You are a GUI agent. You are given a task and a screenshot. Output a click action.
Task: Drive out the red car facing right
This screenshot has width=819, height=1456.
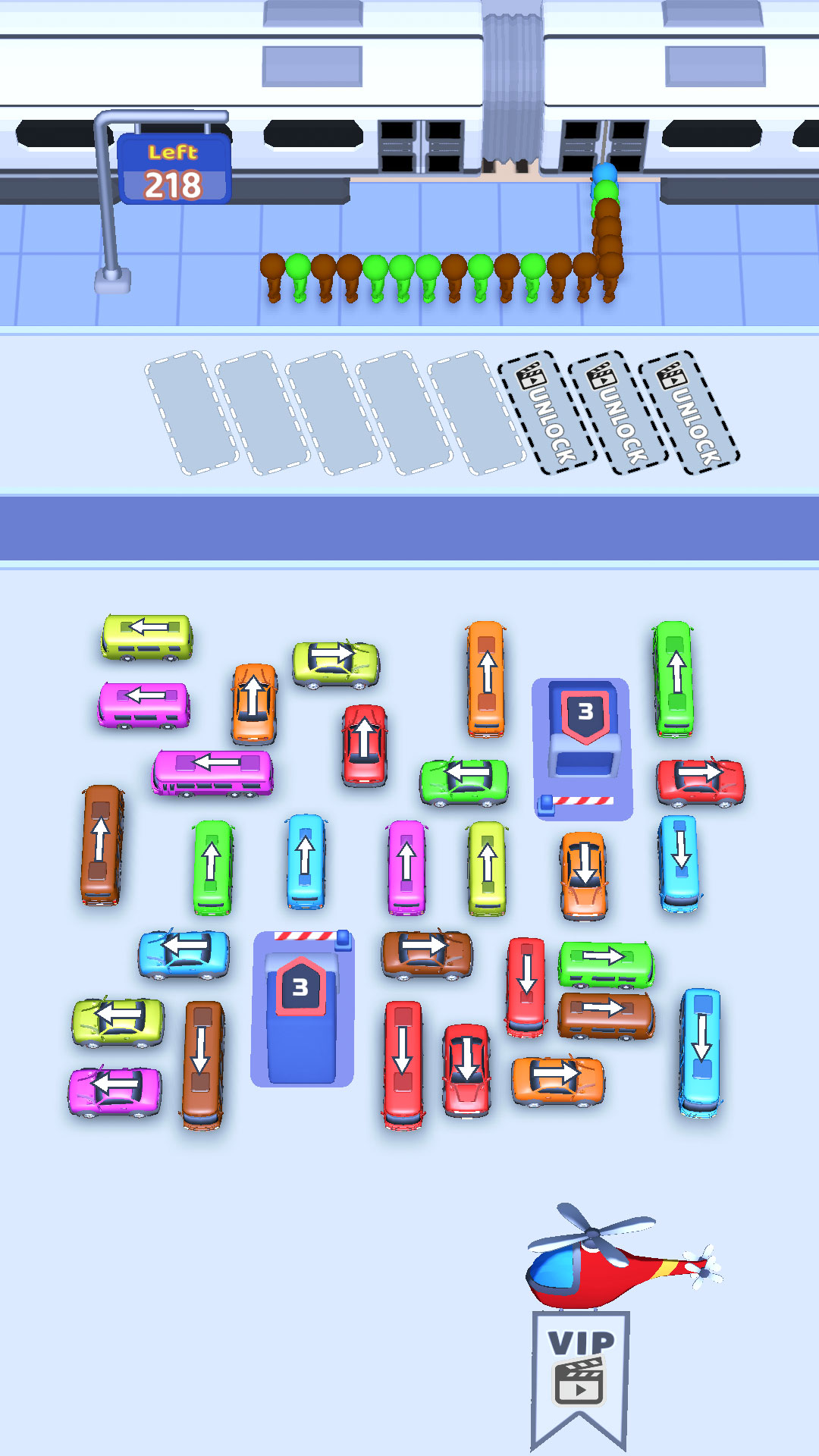[x=700, y=781]
